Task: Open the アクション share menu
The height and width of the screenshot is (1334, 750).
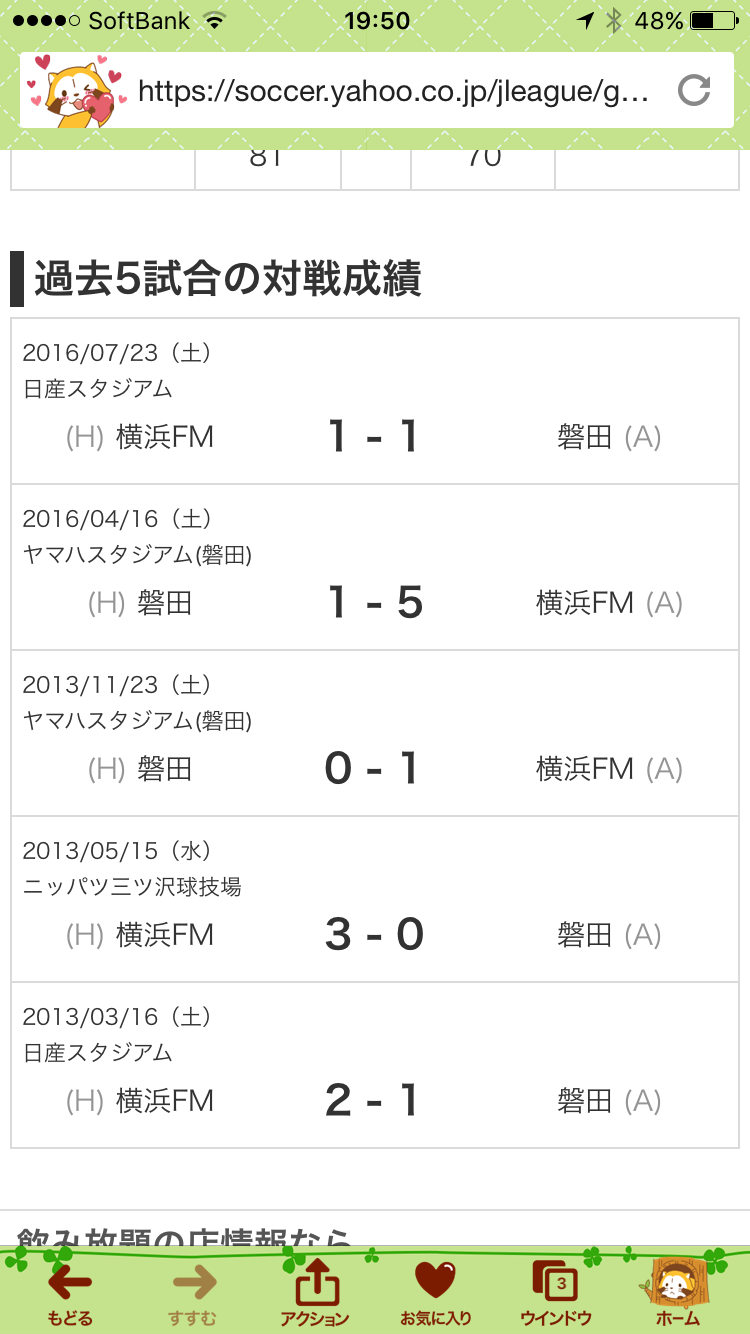Action: pyautogui.click(x=315, y=1294)
